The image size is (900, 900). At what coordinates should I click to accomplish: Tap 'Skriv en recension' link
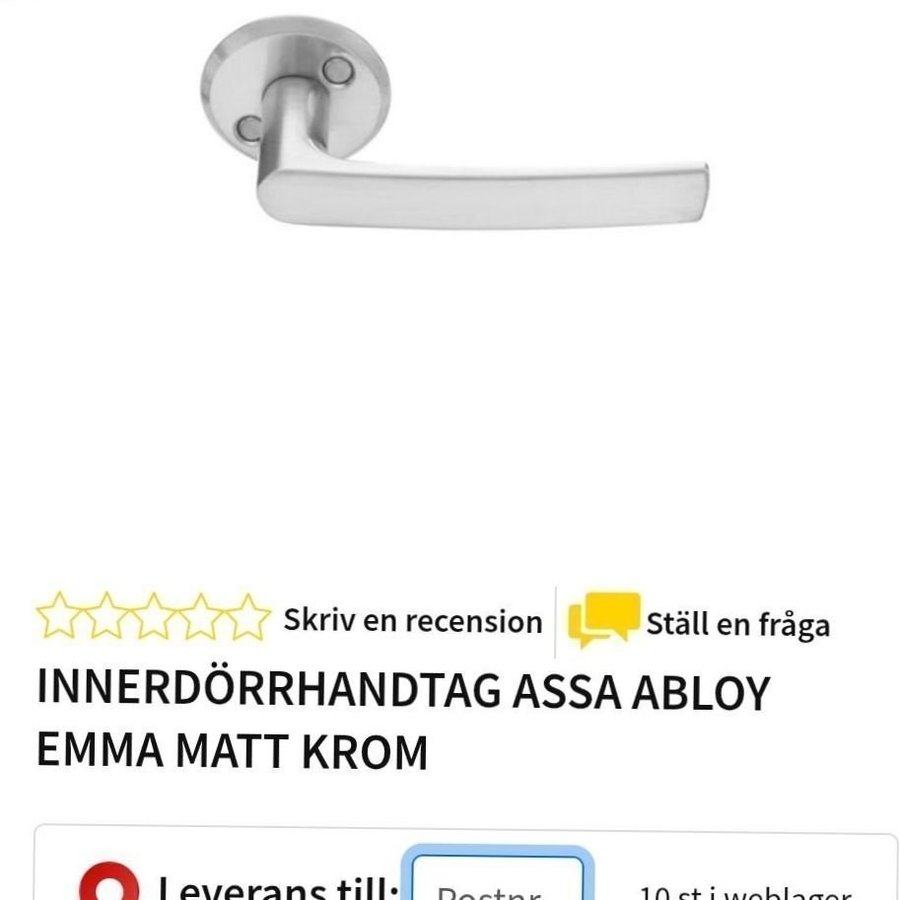[412, 621]
